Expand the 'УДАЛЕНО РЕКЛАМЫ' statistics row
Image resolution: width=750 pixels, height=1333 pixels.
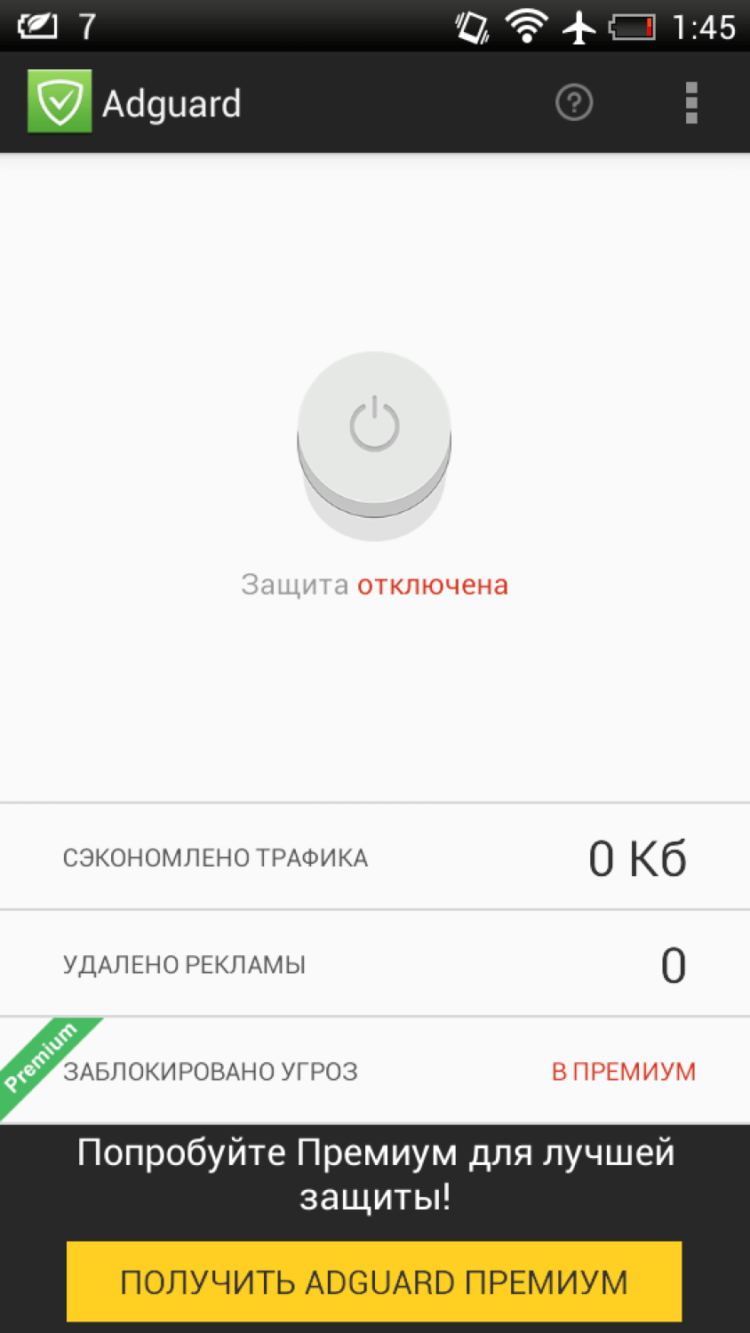(x=373, y=963)
